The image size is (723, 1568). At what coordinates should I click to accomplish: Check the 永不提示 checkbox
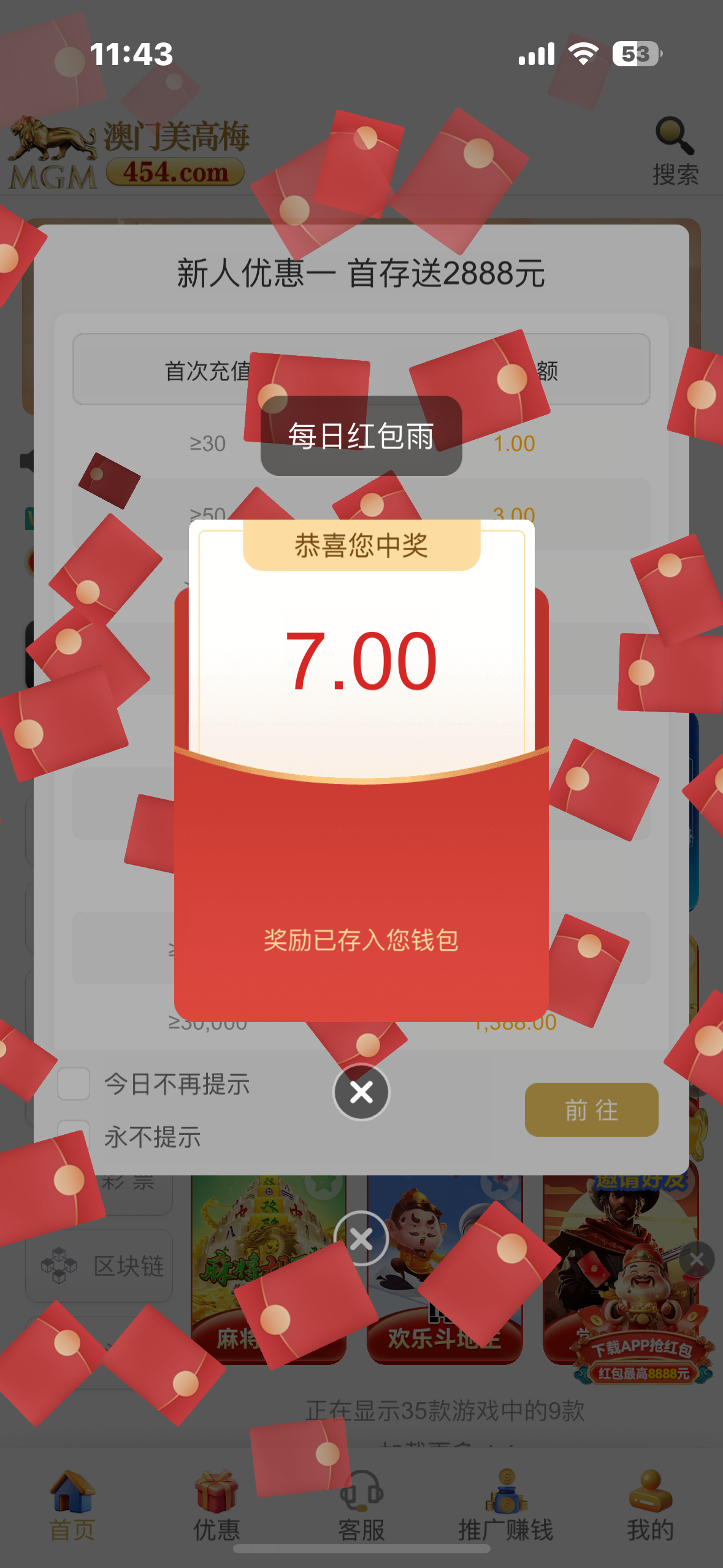(x=74, y=1135)
